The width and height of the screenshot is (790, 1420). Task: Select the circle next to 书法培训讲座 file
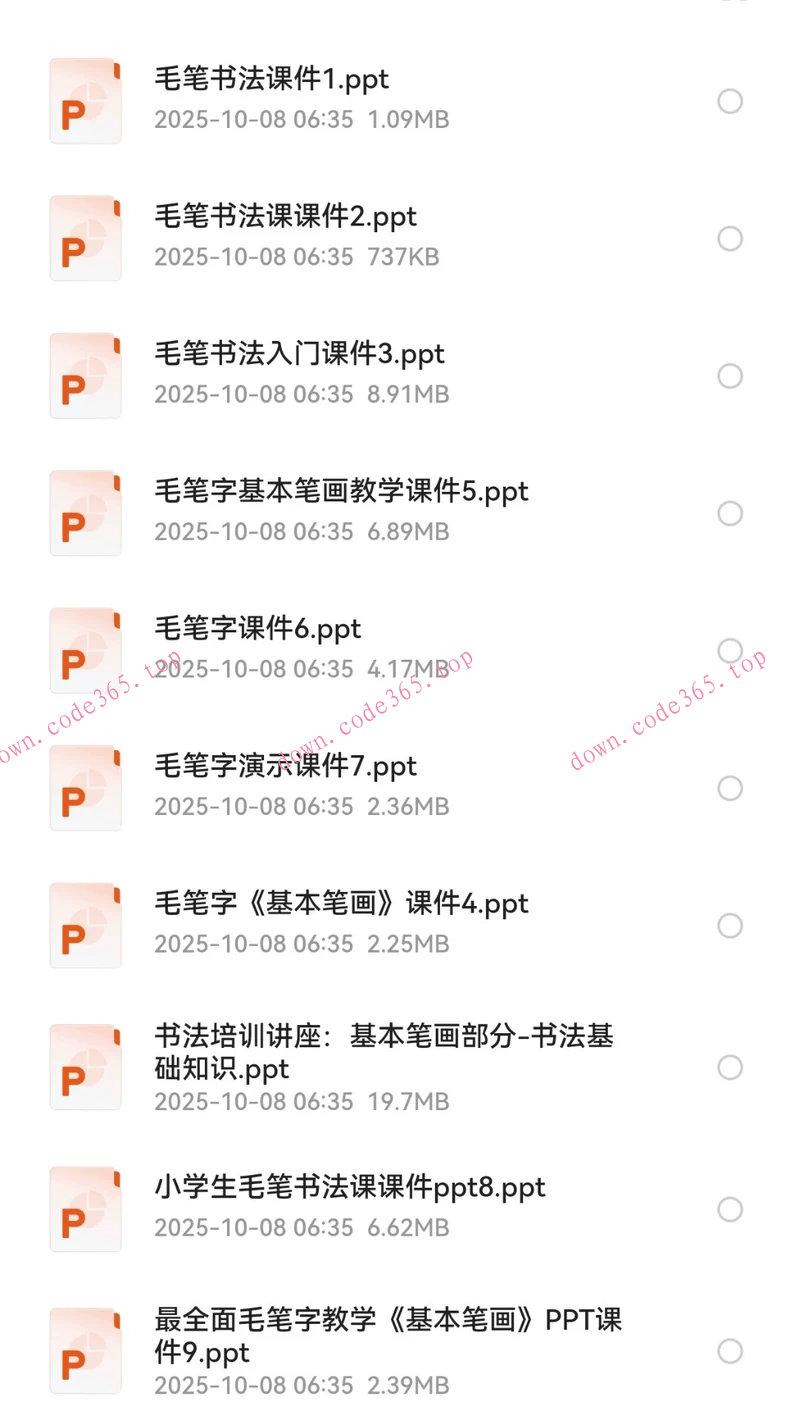tap(730, 1066)
